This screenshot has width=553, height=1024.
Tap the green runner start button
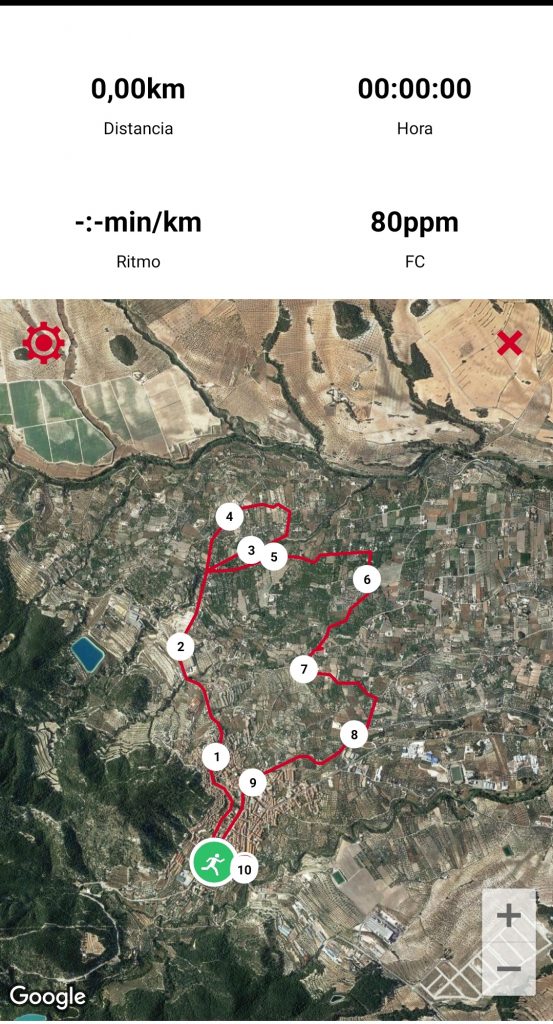coord(213,863)
